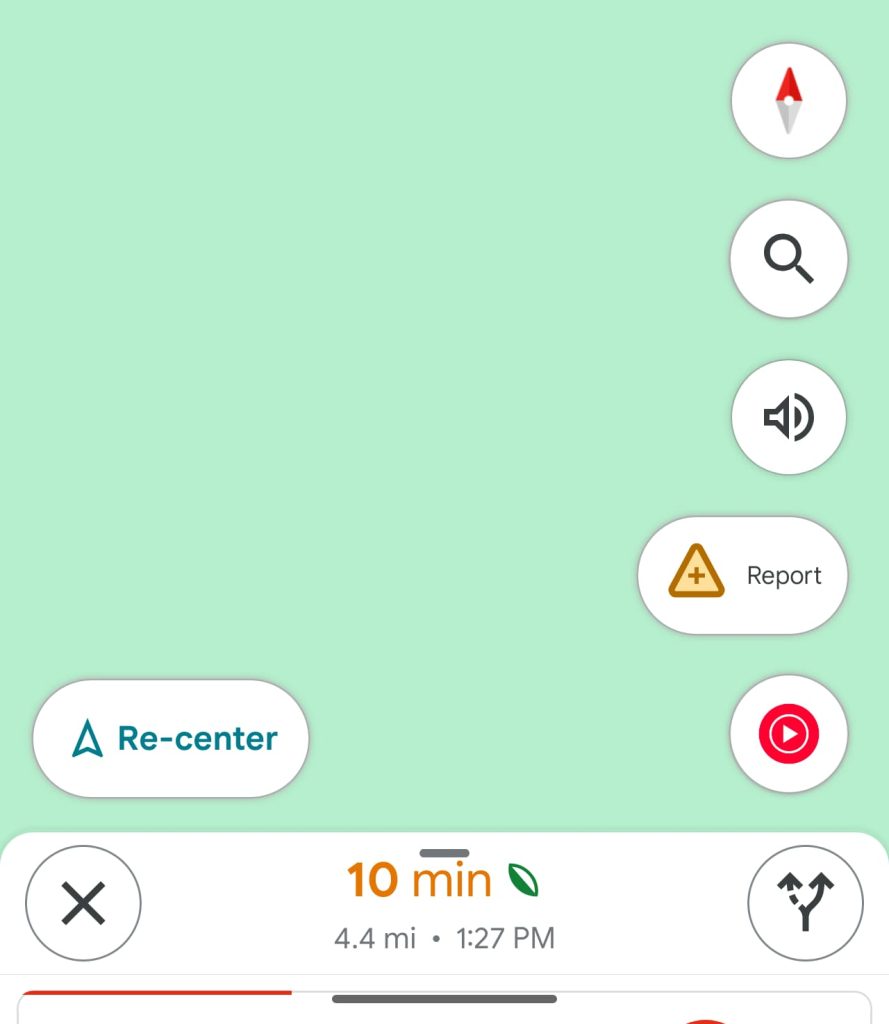Viewport: 889px width, 1024px height.
Task: Tap the alternate routes icon
Action: pyautogui.click(x=806, y=903)
